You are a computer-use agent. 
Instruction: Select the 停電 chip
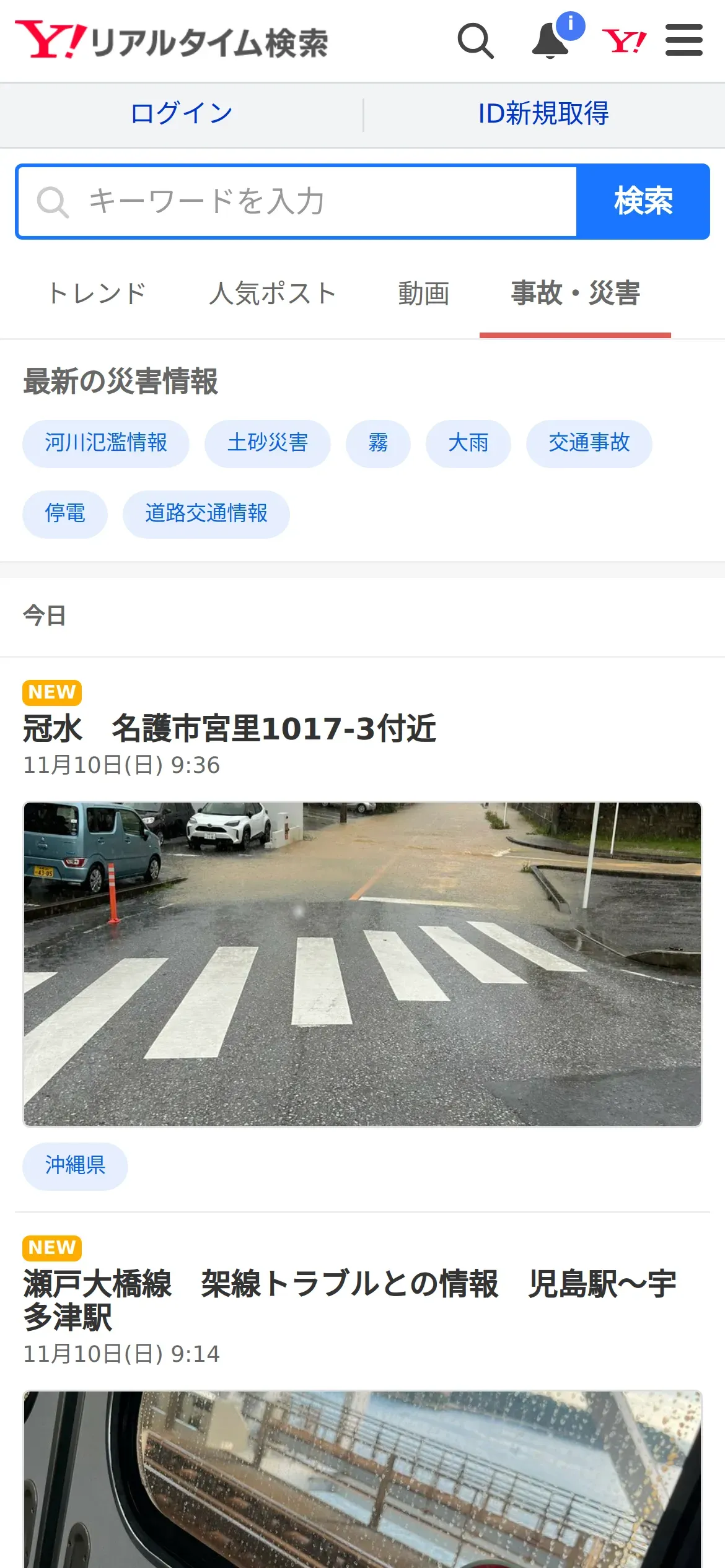point(65,514)
